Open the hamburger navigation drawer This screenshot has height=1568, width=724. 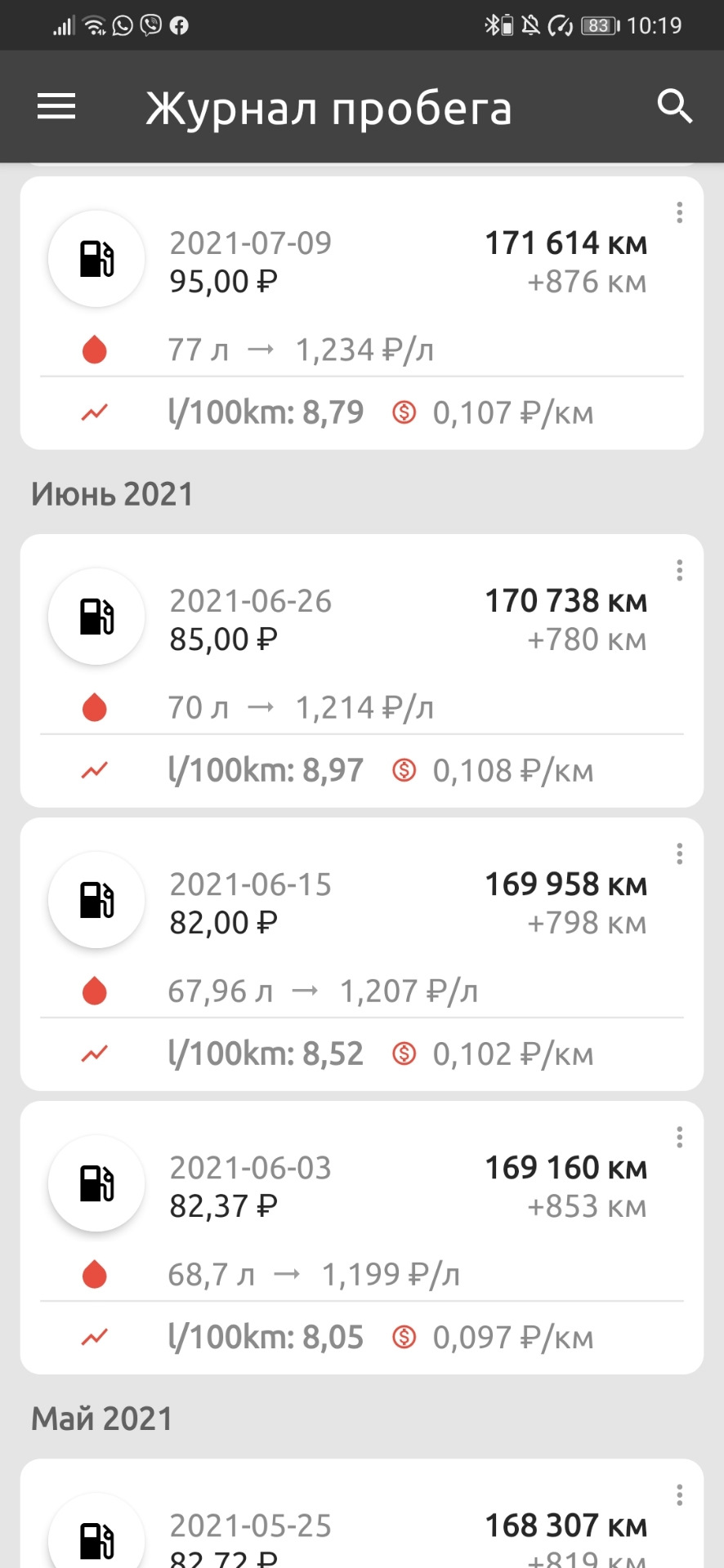(56, 106)
